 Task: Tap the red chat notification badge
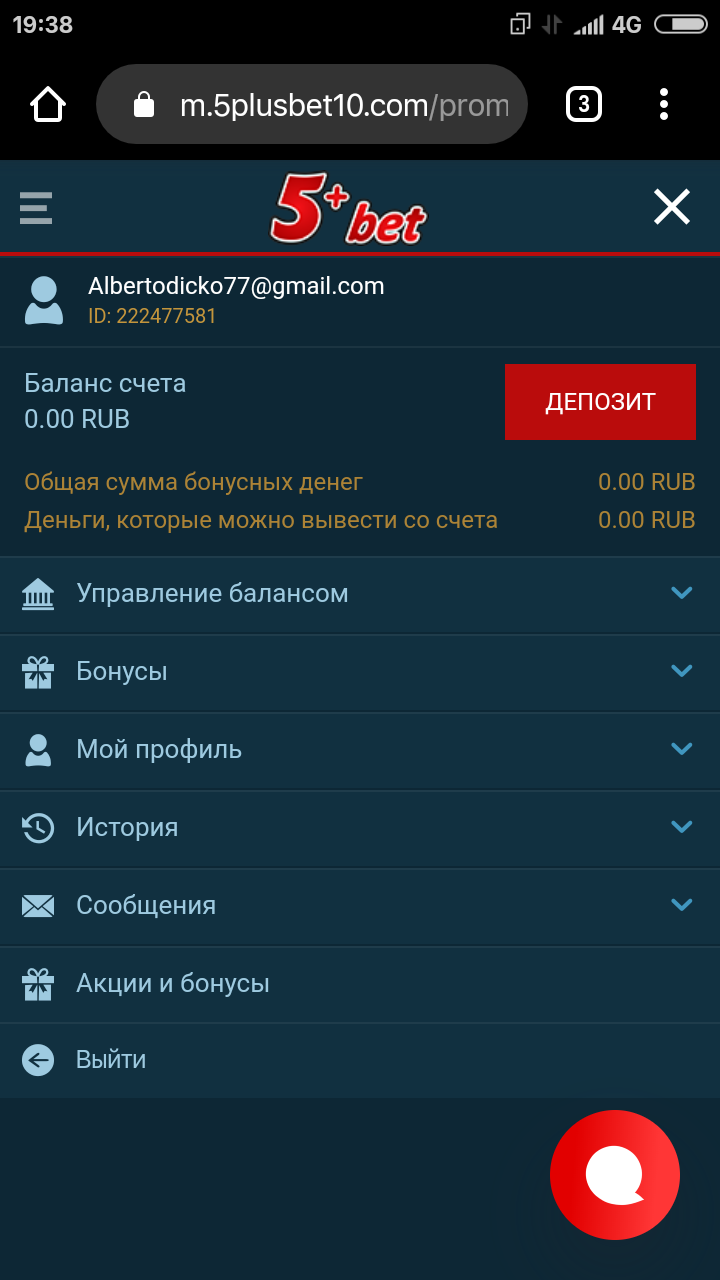614,1175
